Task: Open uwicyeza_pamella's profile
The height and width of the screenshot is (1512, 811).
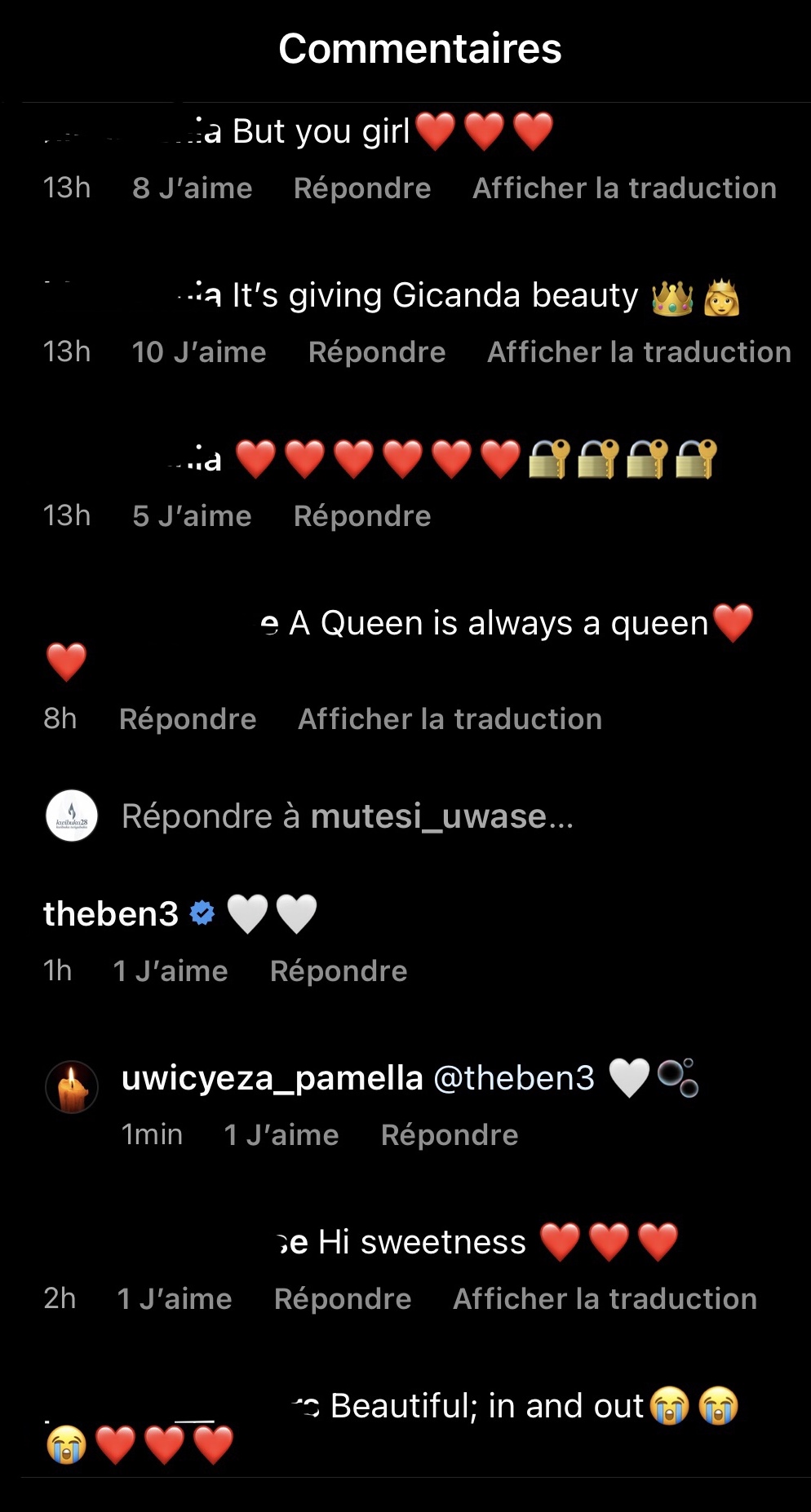Action: click(x=272, y=1078)
